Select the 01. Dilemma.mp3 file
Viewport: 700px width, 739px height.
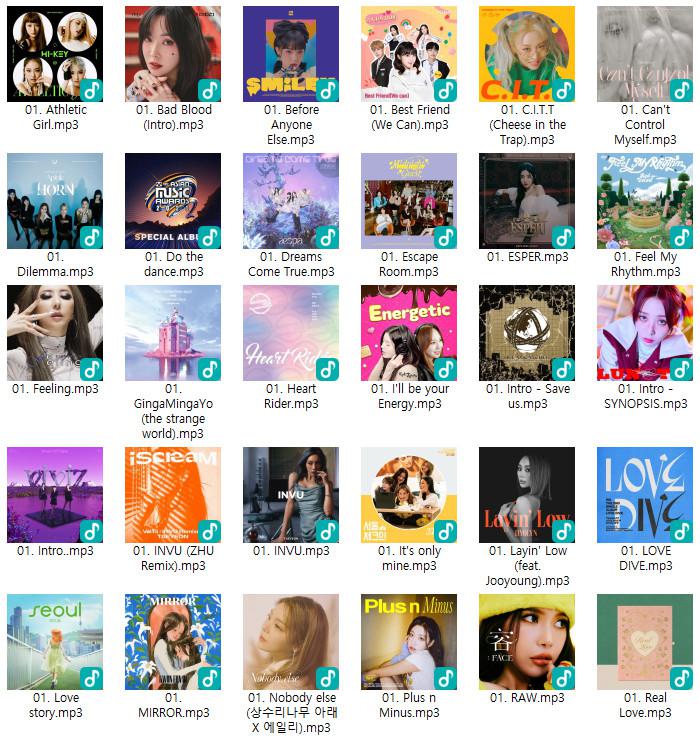55,201
